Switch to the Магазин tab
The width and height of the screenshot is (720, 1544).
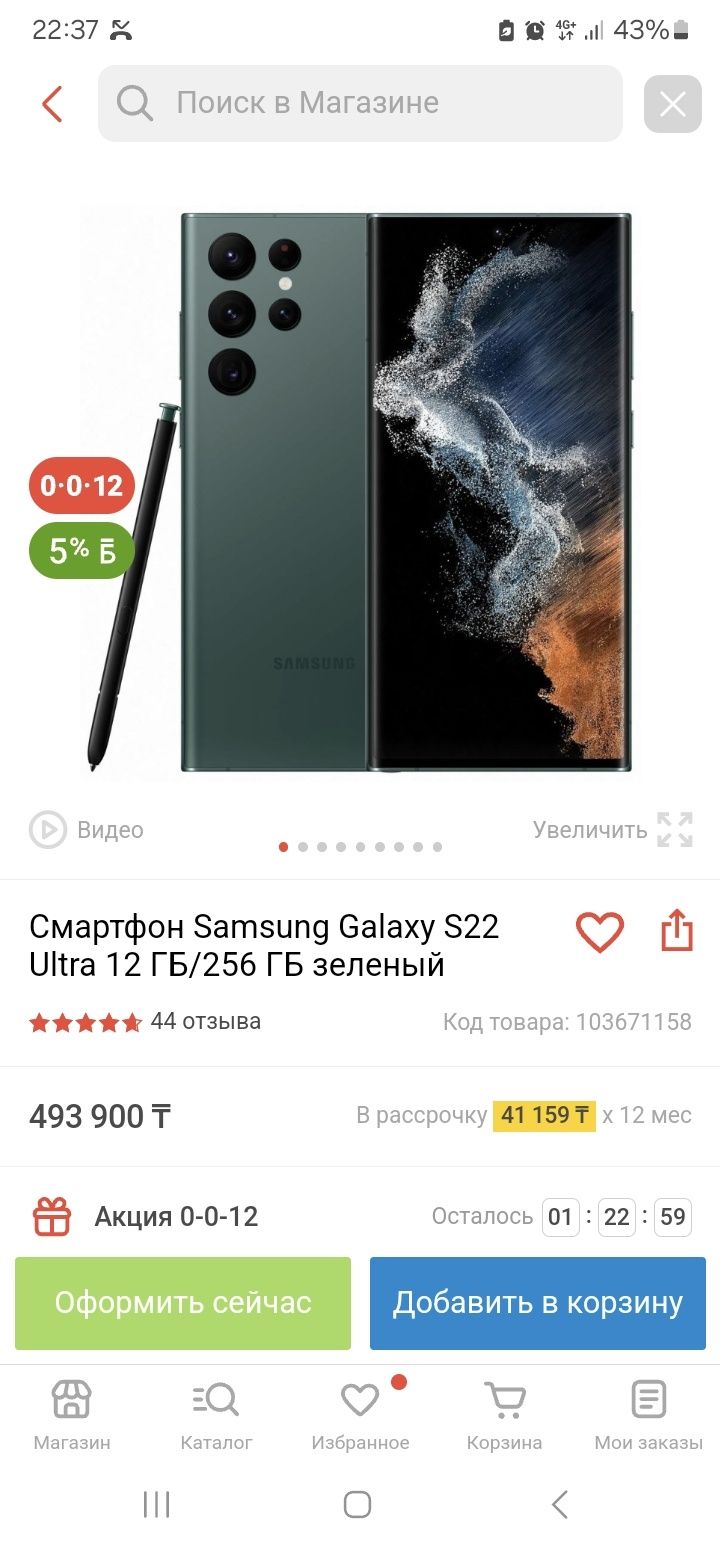click(x=72, y=1415)
